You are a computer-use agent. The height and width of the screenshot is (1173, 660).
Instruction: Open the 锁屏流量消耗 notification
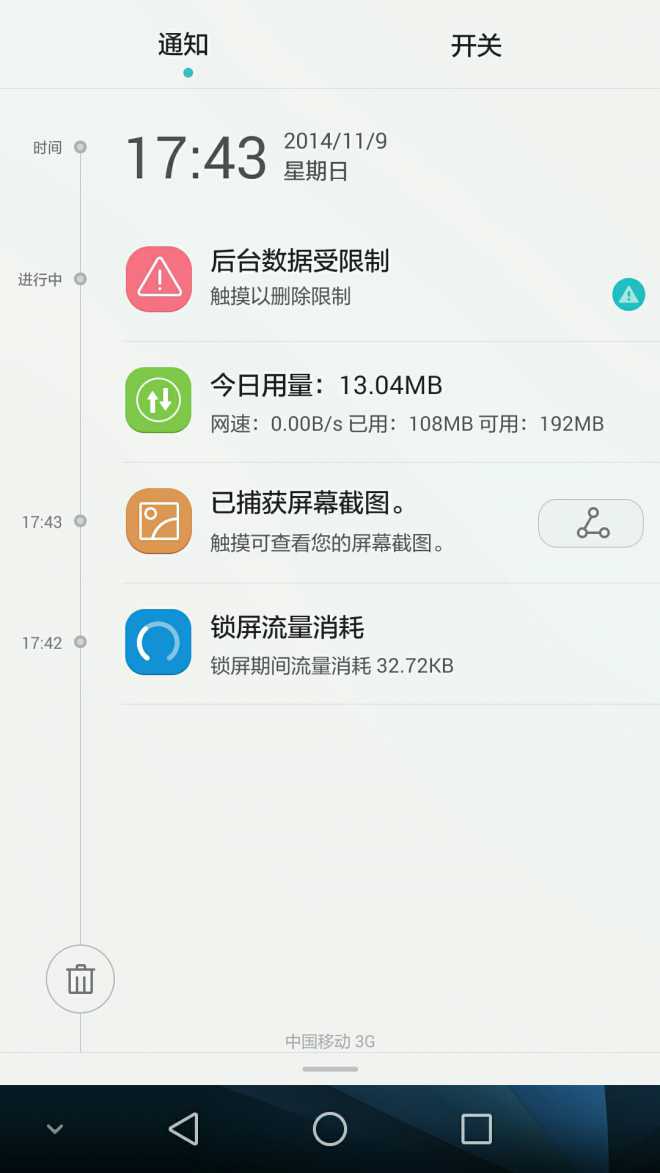point(390,643)
